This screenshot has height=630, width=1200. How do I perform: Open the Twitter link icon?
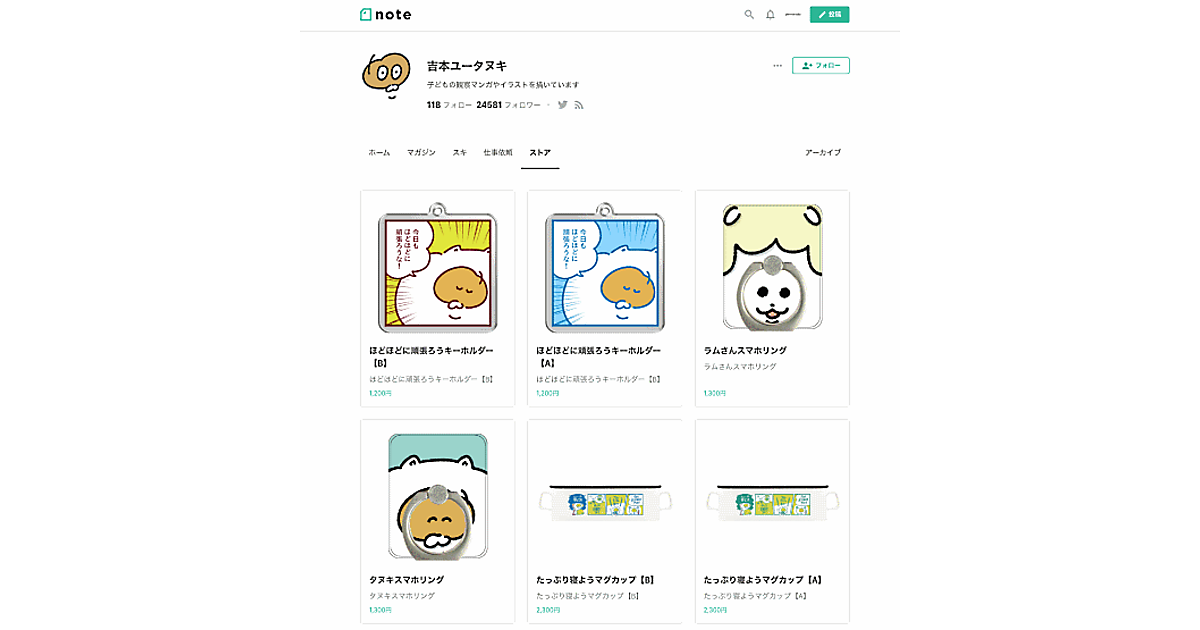point(563,105)
